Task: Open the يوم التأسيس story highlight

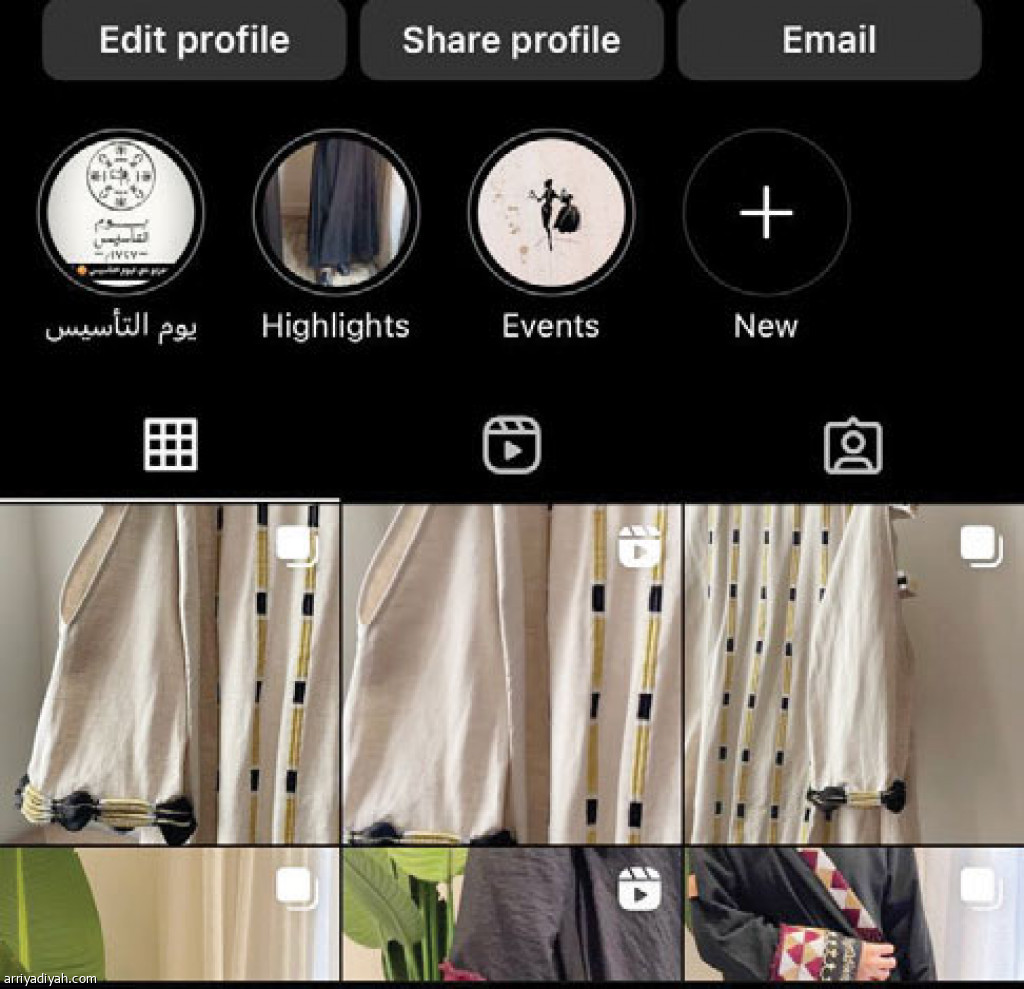Action: tap(121, 212)
